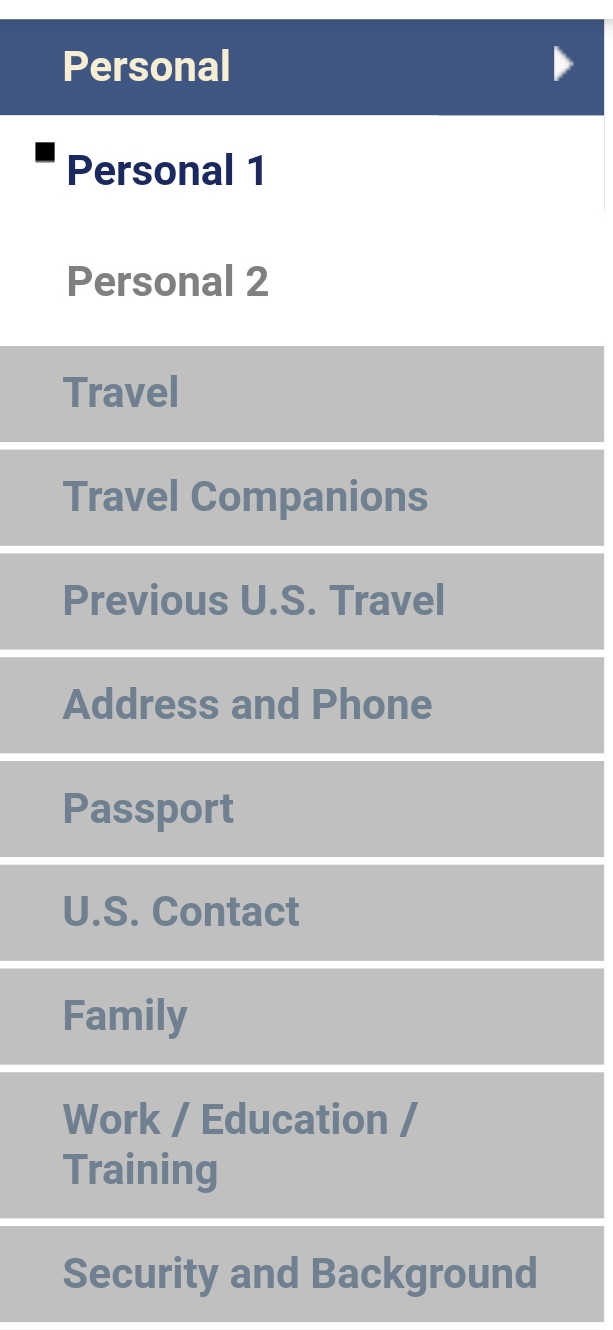613x1330 pixels.
Task: Collapse the Personal section header
Action: tap(302, 66)
